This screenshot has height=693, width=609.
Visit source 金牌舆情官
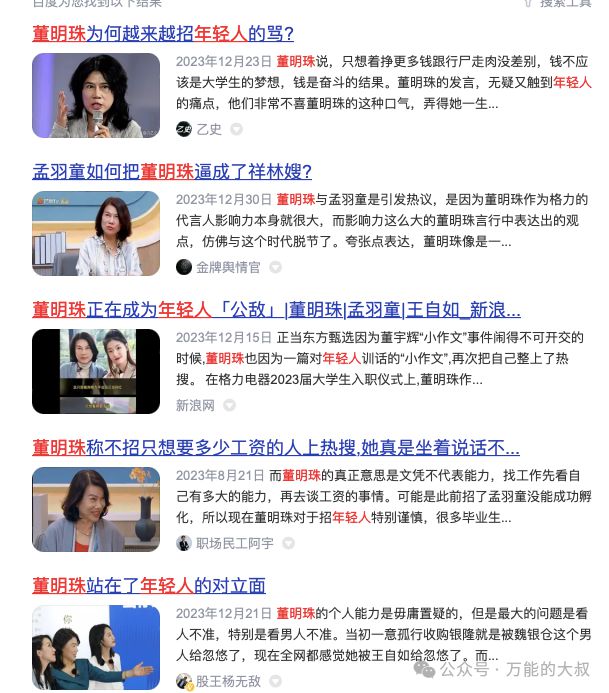coord(228,267)
